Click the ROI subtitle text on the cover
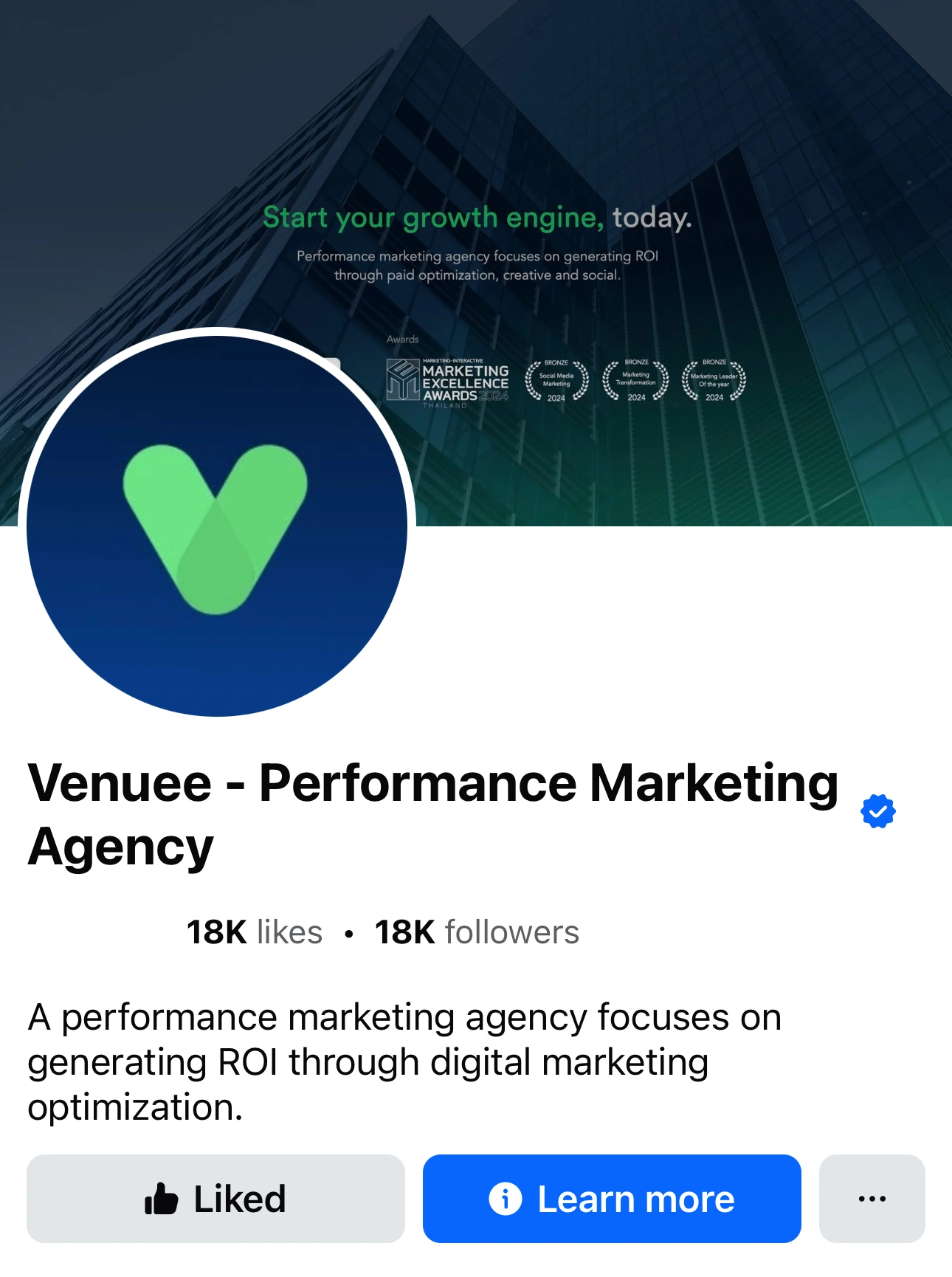 (x=478, y=266)
